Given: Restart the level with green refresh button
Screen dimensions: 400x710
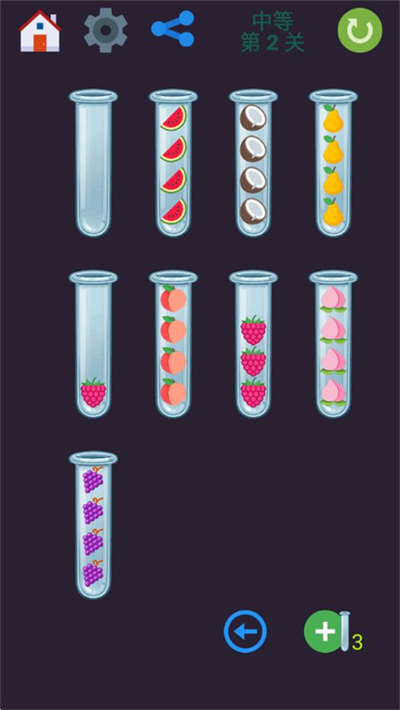Looking at the screenshot, I should [360, 30].
